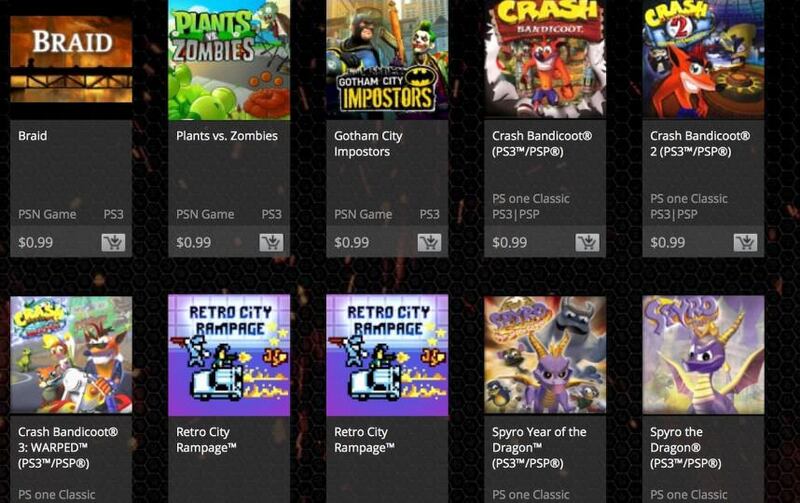Open the Gotham City Impostors card
This screenshot has width=800, height=503.
pyautogui.click(x=387, y=60)
